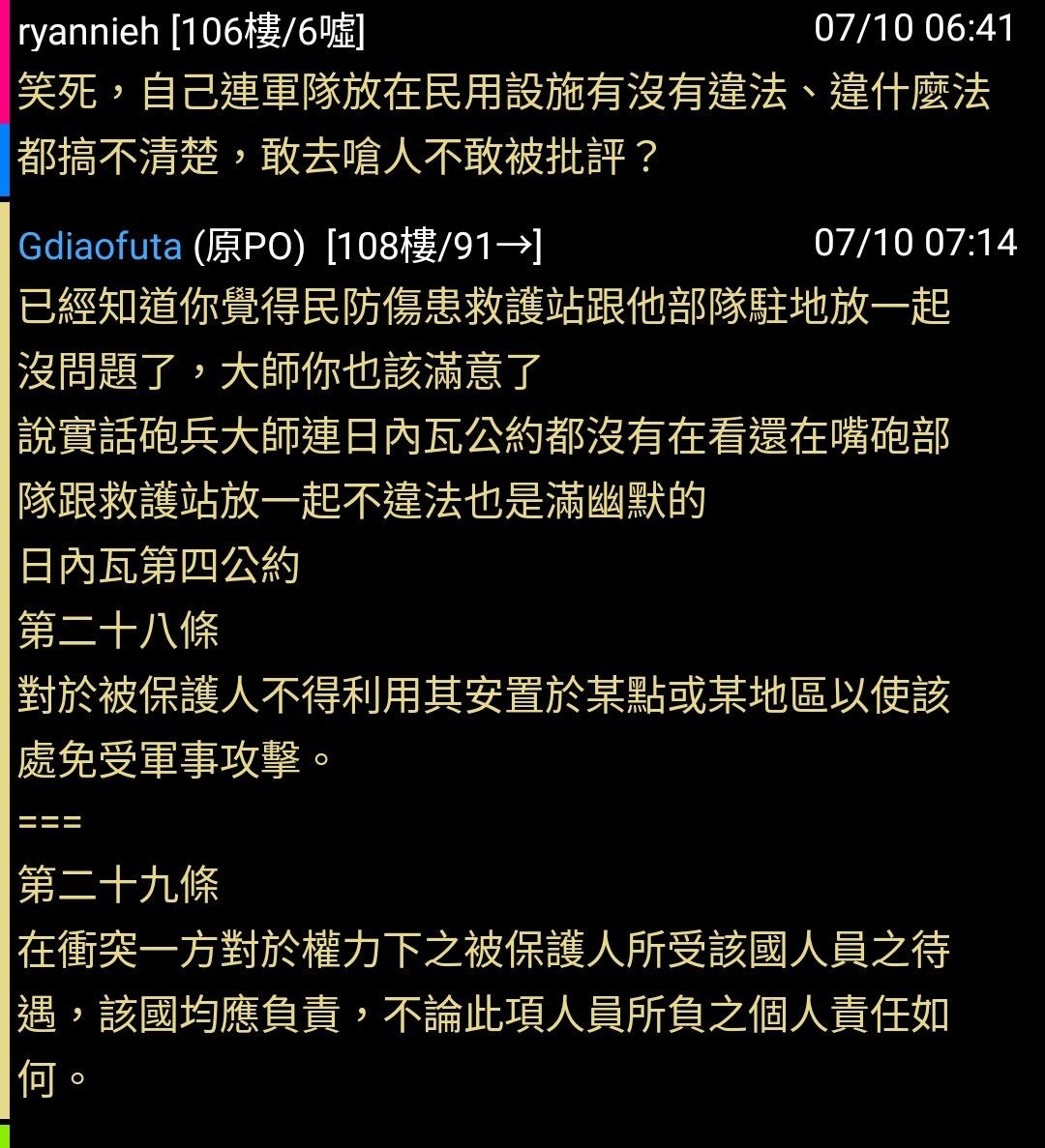Image resolution: width=1045 pixels, height=1148 pixels.
Task: Open Gdiaofuta's user profile link
Action: [100, 248]
